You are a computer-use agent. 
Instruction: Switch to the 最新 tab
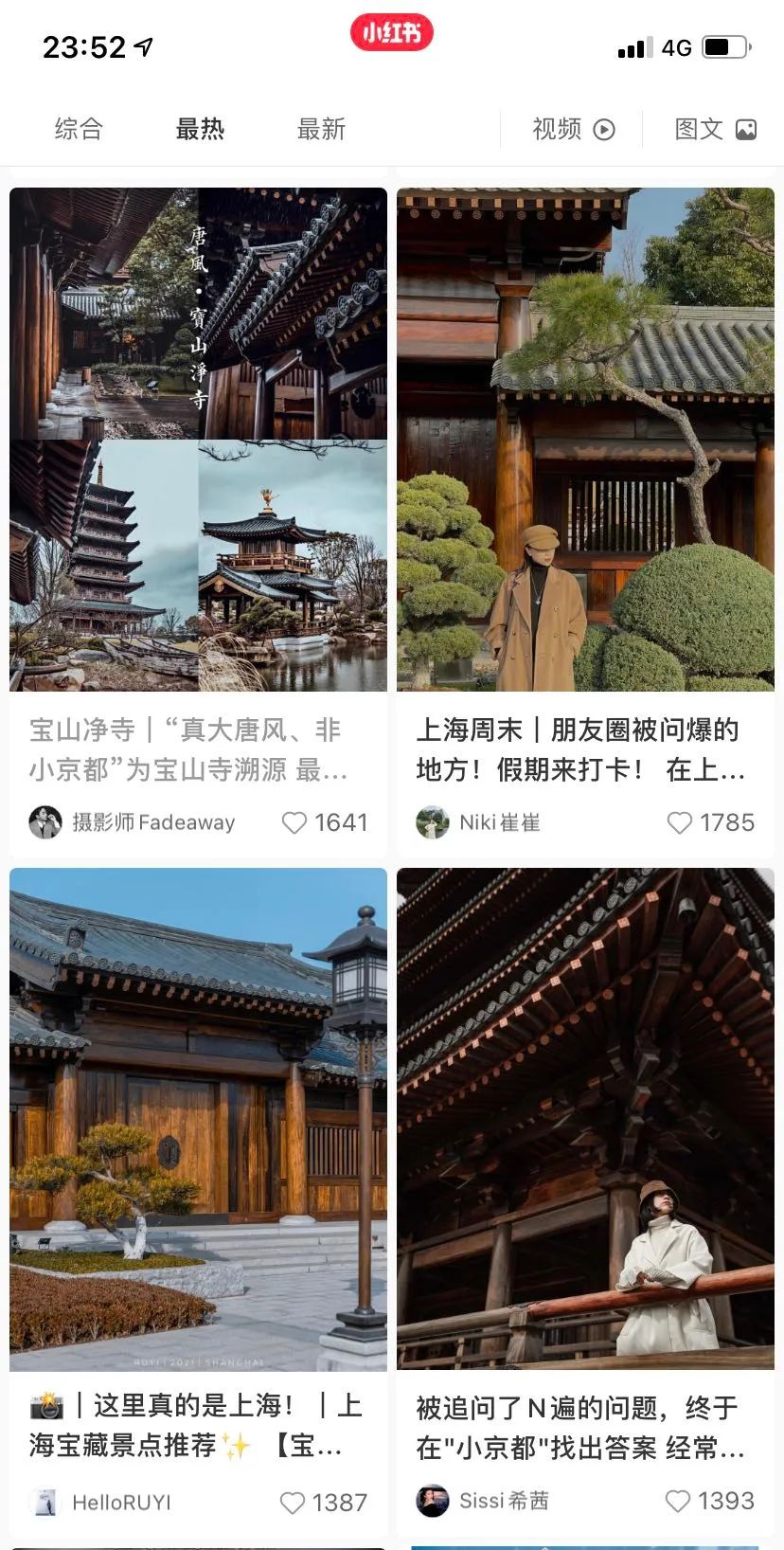[321, 129]
